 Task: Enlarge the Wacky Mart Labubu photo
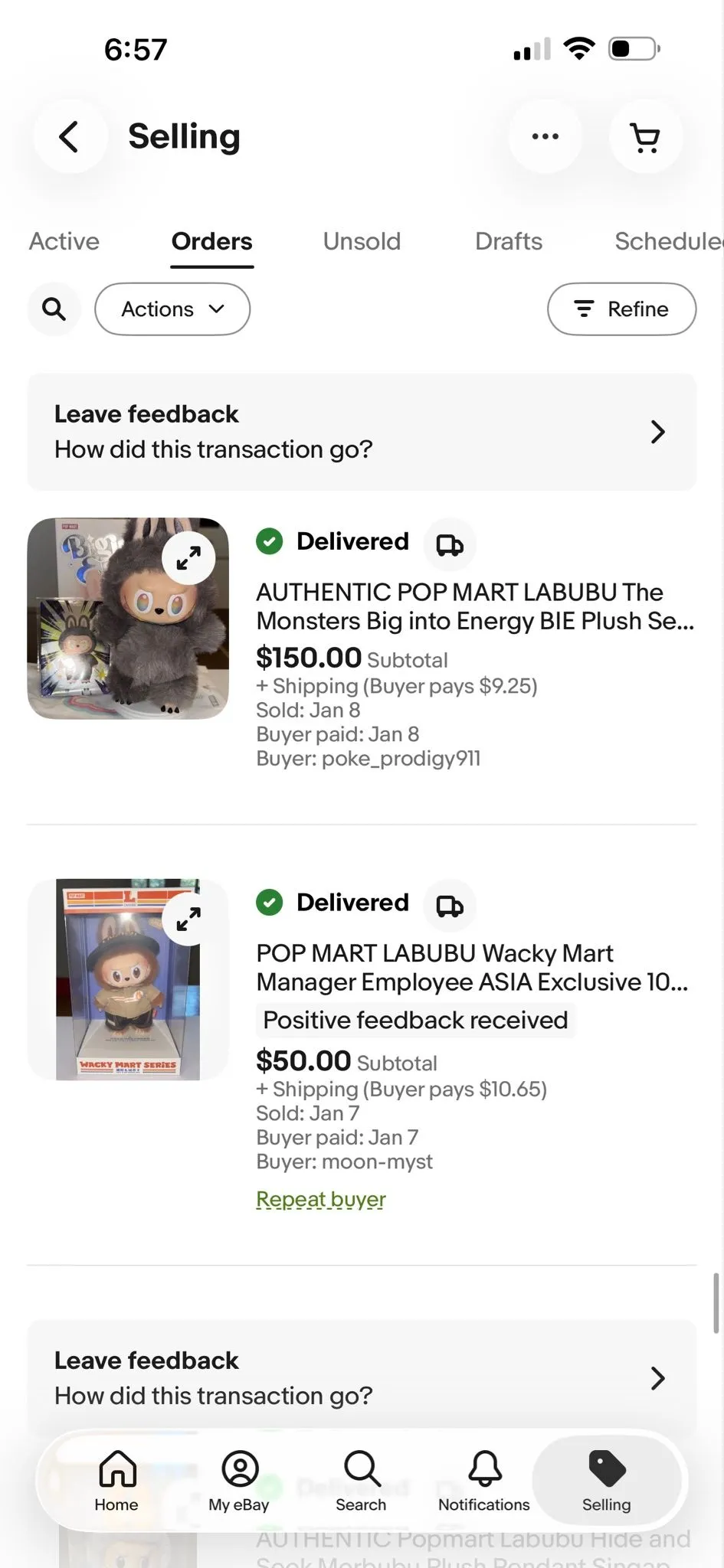point(188,919)
